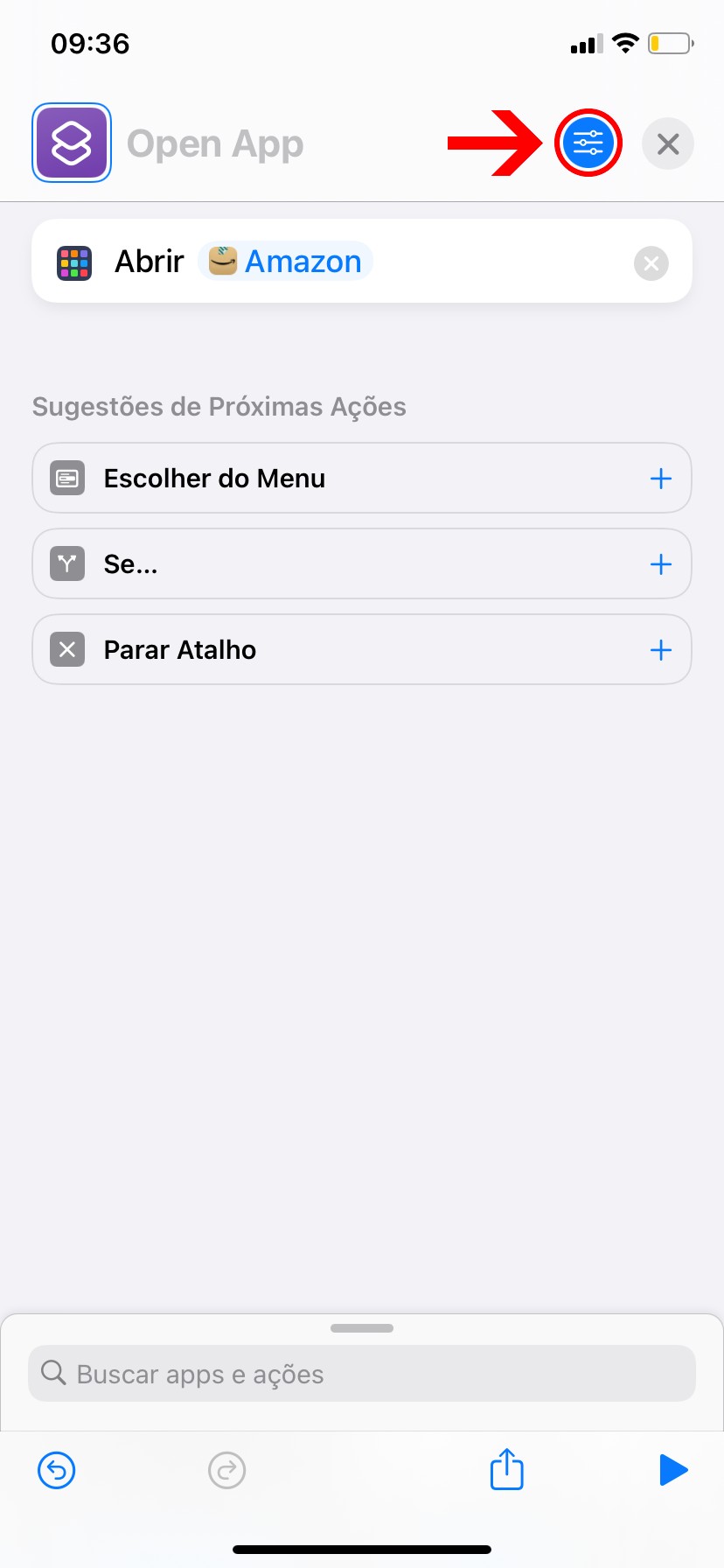Share this shortcut
The height and width of the screenshot is (1568, 724).
coord(506,1469)
